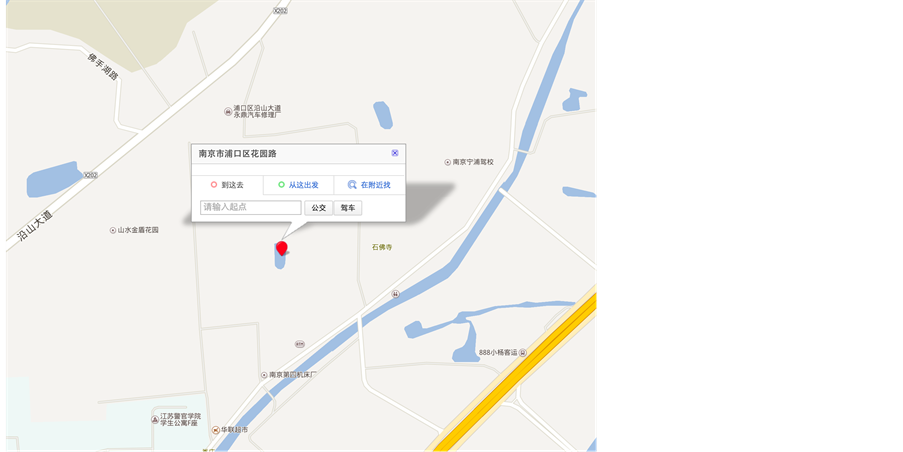Focus the 请输入起点 starting point field
The image size is (903, 452).
pos(251,208)
